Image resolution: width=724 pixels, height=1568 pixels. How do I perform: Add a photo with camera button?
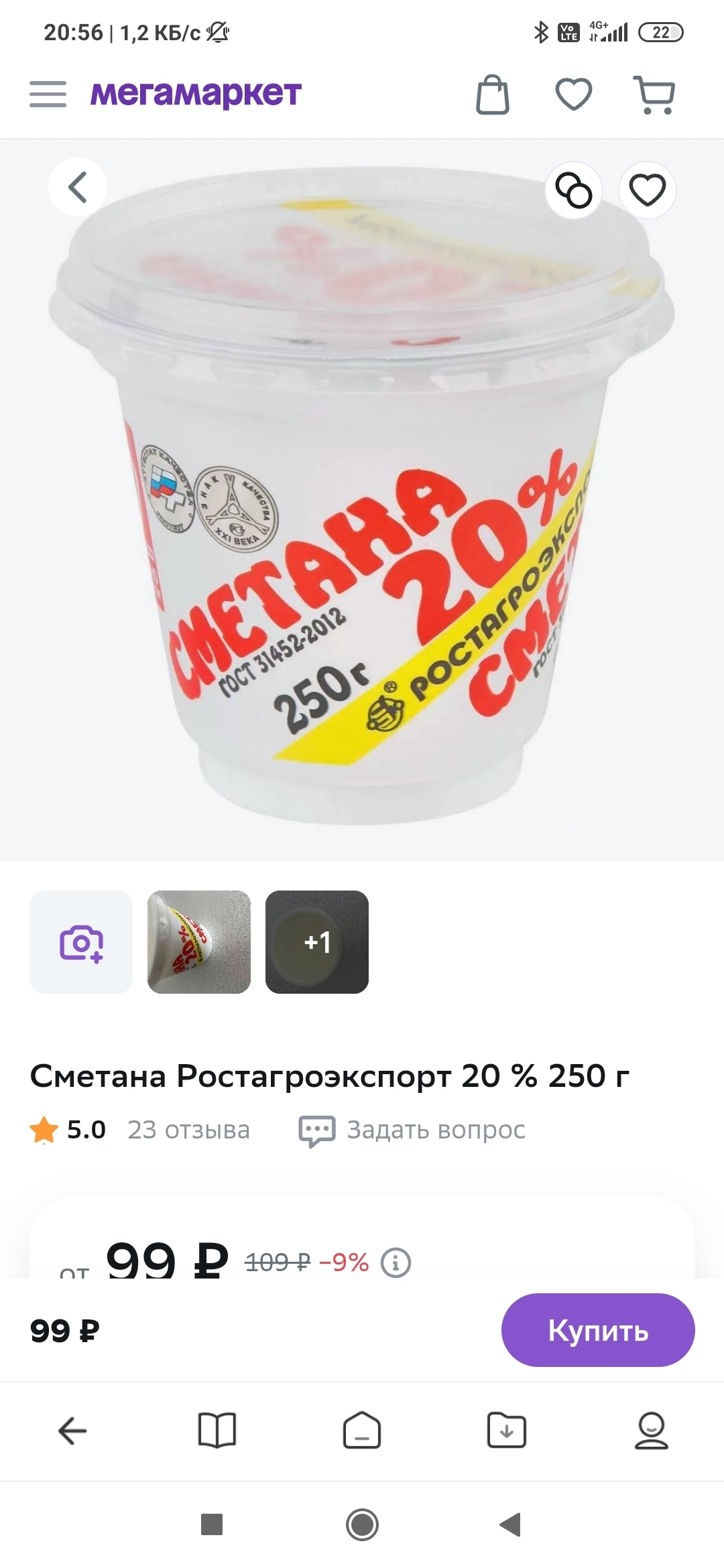pyautogui.click(x=81, y=942)
